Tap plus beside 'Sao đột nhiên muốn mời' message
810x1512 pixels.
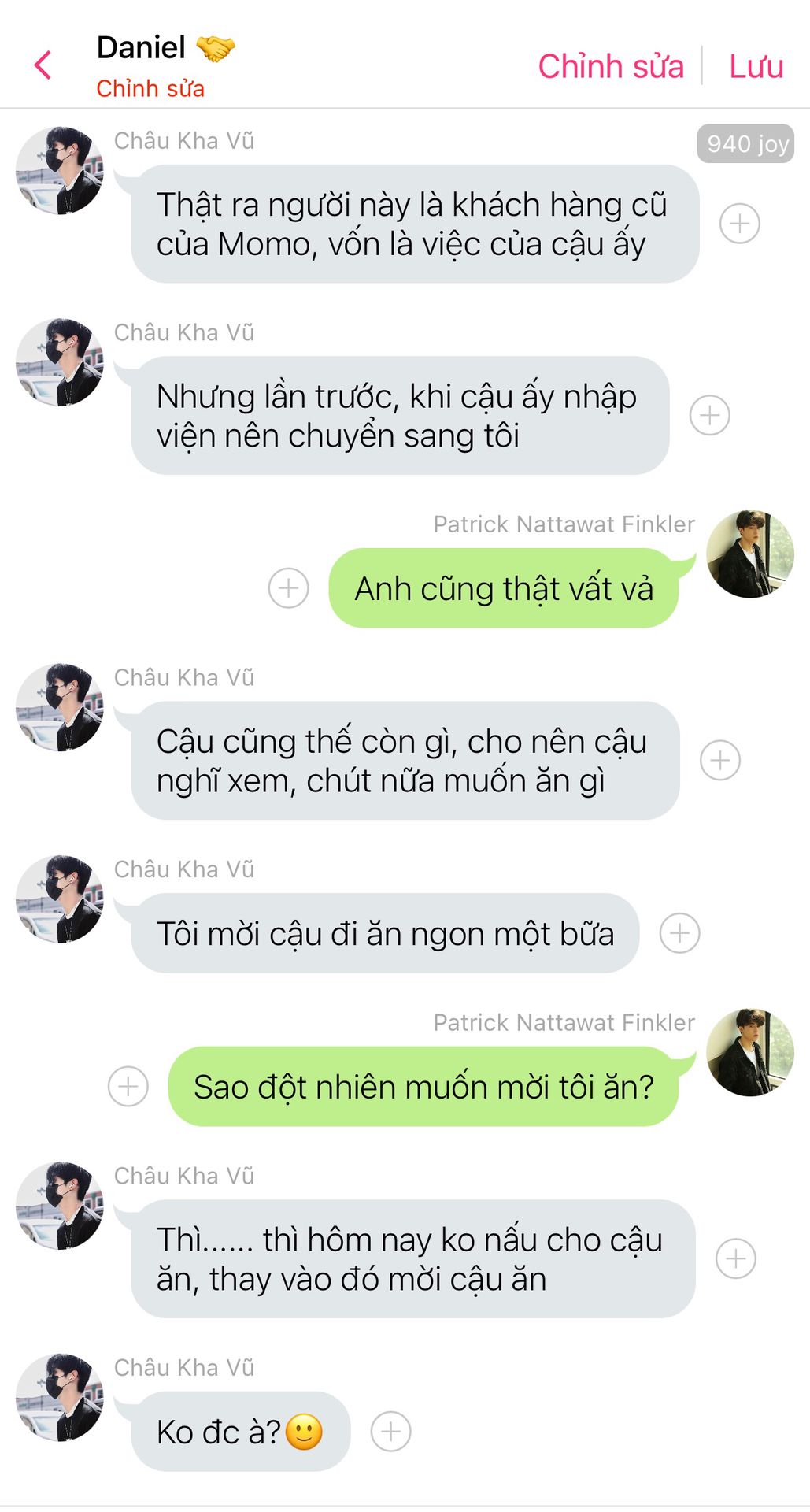128,1087
